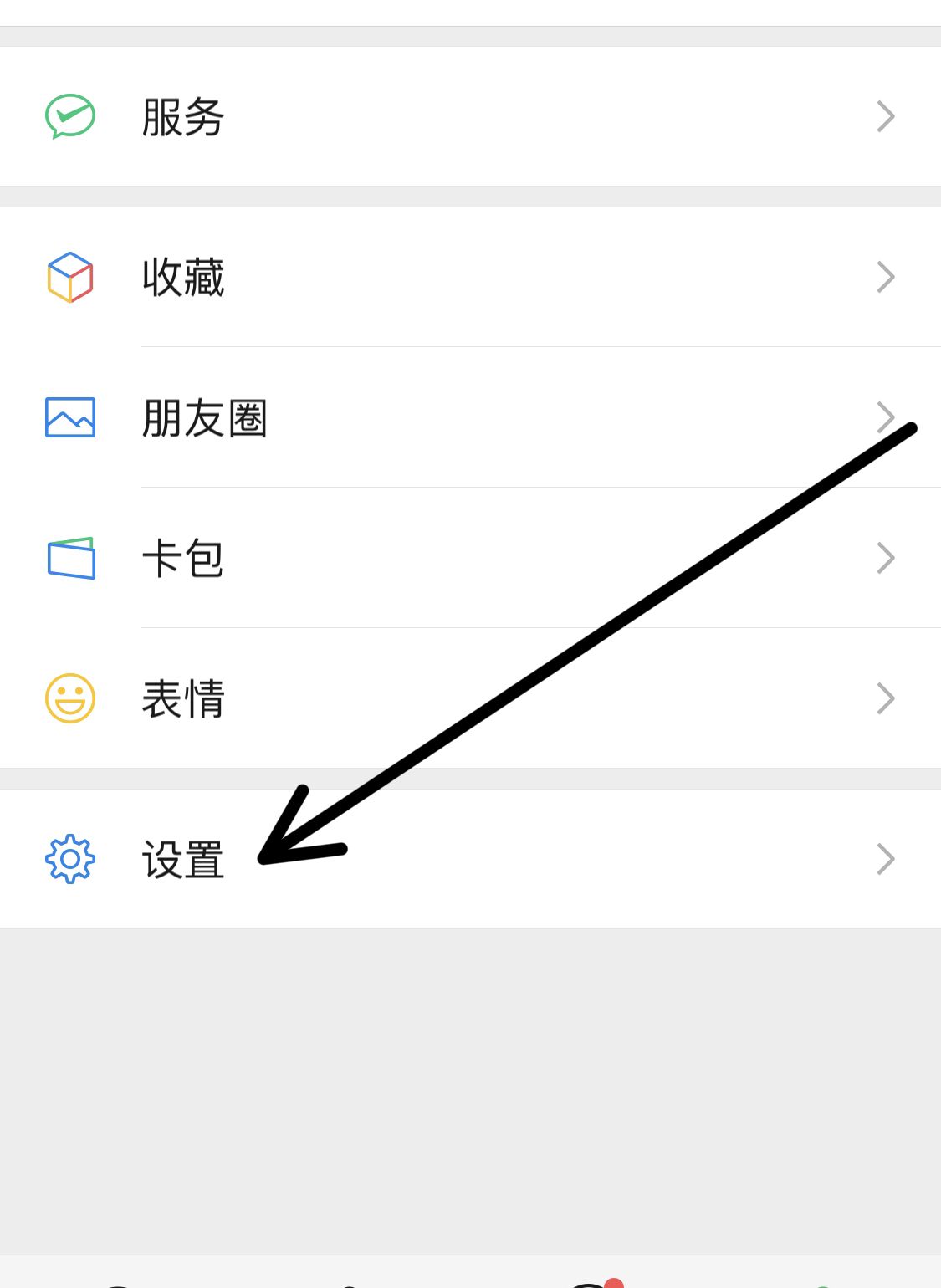Select the green 服务 (Services) chat icon

click(69, 115)
